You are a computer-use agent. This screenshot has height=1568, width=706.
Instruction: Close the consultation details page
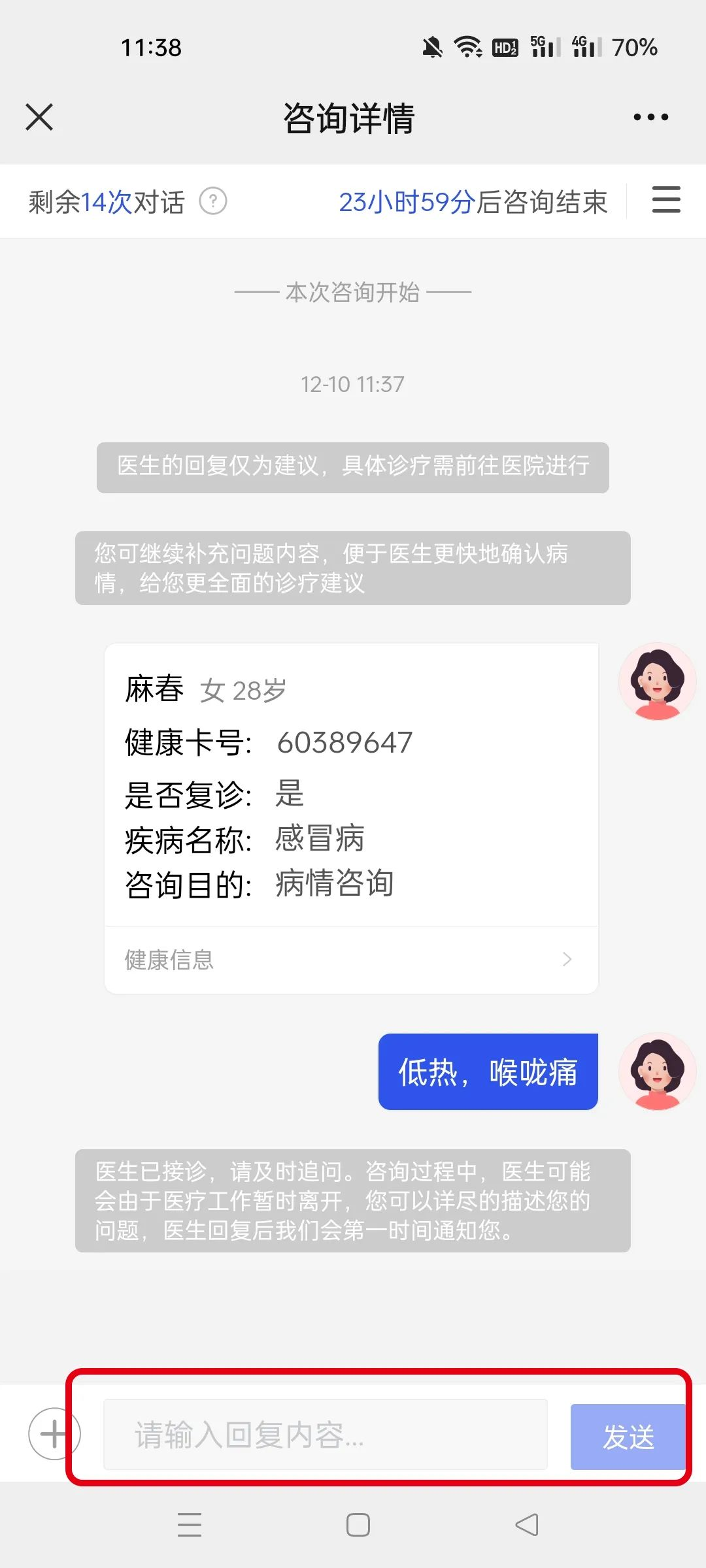pos(39,117)
